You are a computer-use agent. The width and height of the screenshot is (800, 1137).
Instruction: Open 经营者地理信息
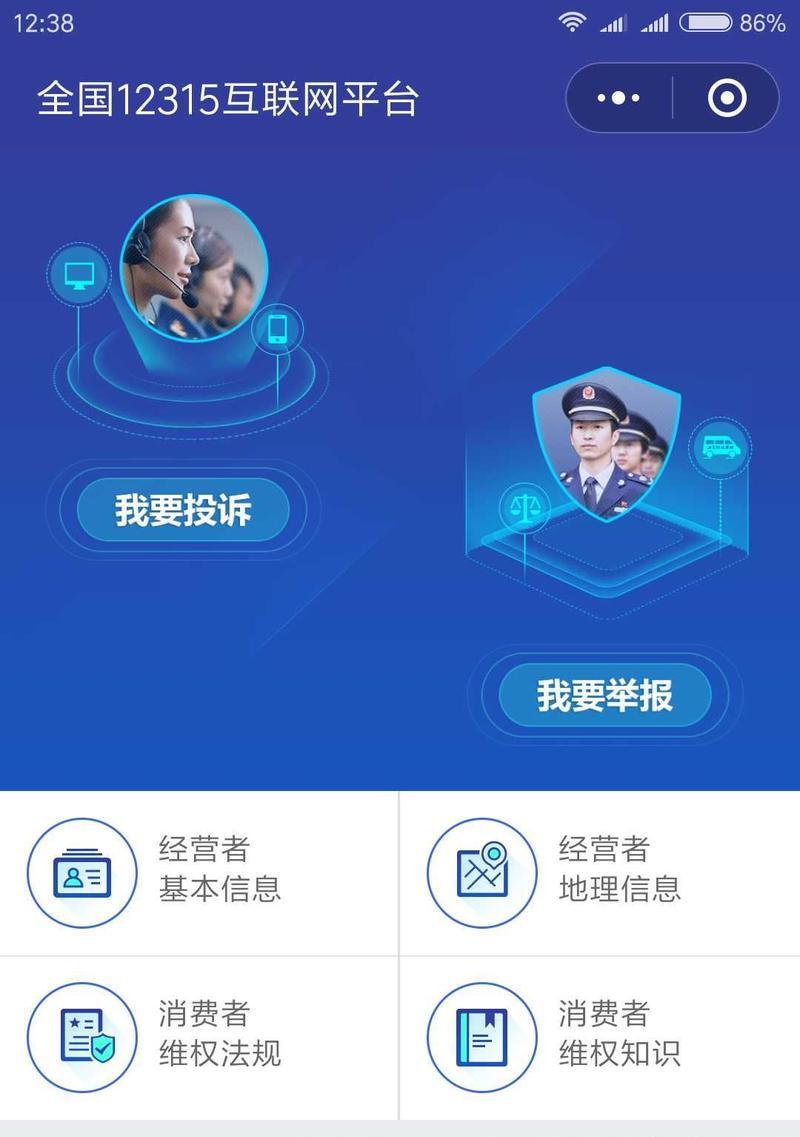pos(599,871)
